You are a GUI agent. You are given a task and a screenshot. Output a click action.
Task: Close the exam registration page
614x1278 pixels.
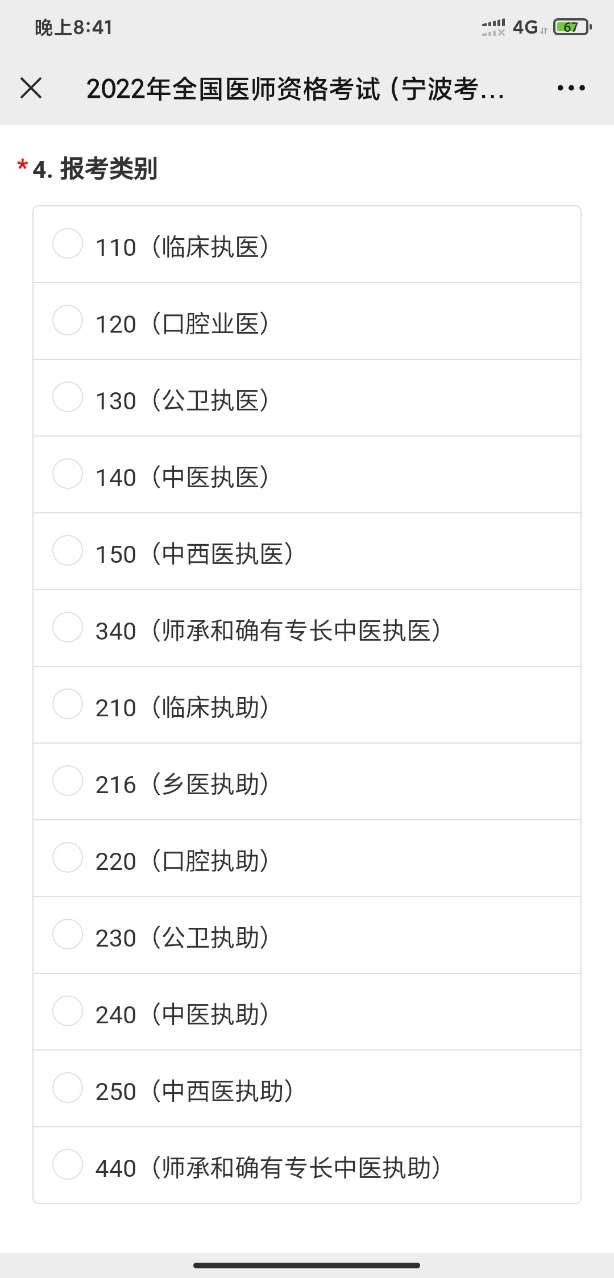point(31,88)
